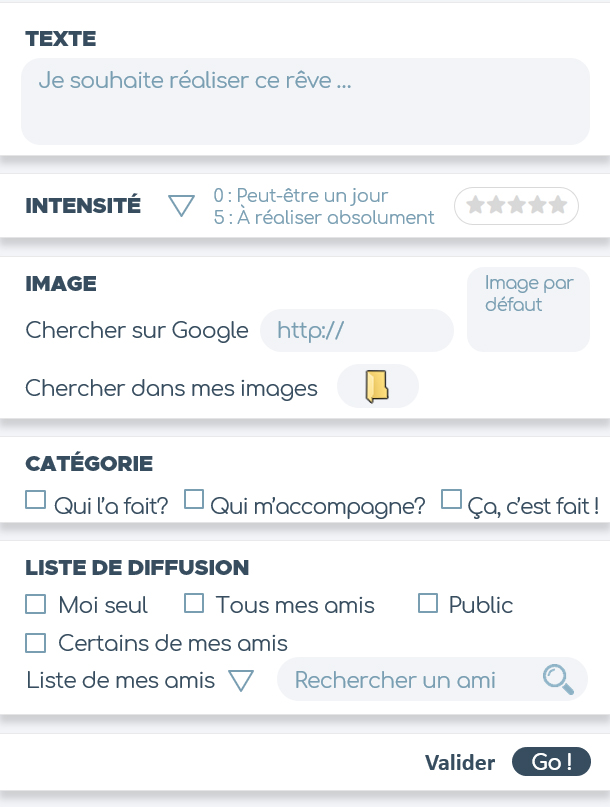Tap the "Rechercher un ami" search field
This screenshot has height=807, width=610.
pos(410,680)
